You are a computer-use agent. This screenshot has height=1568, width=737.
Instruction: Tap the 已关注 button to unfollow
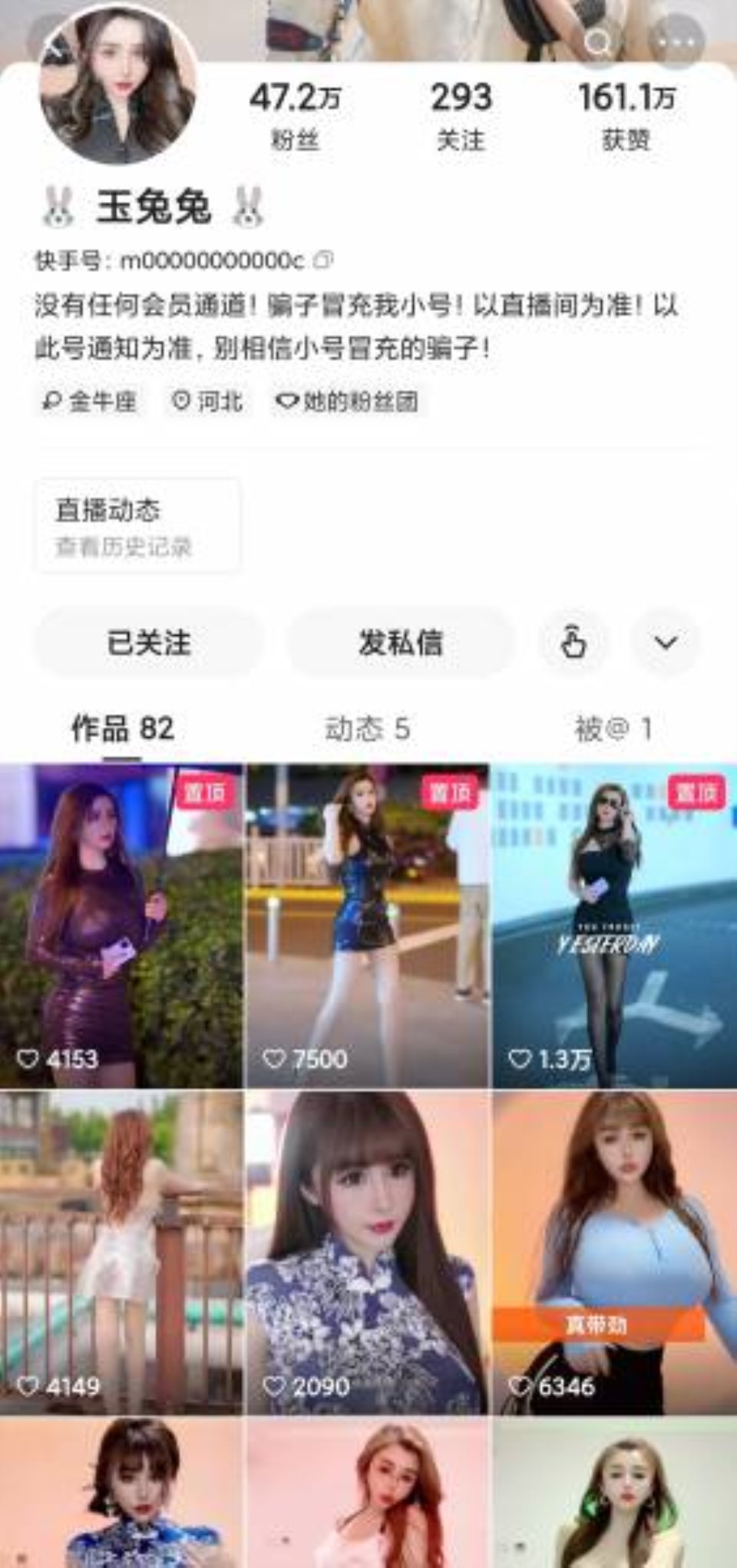(148, 642)
